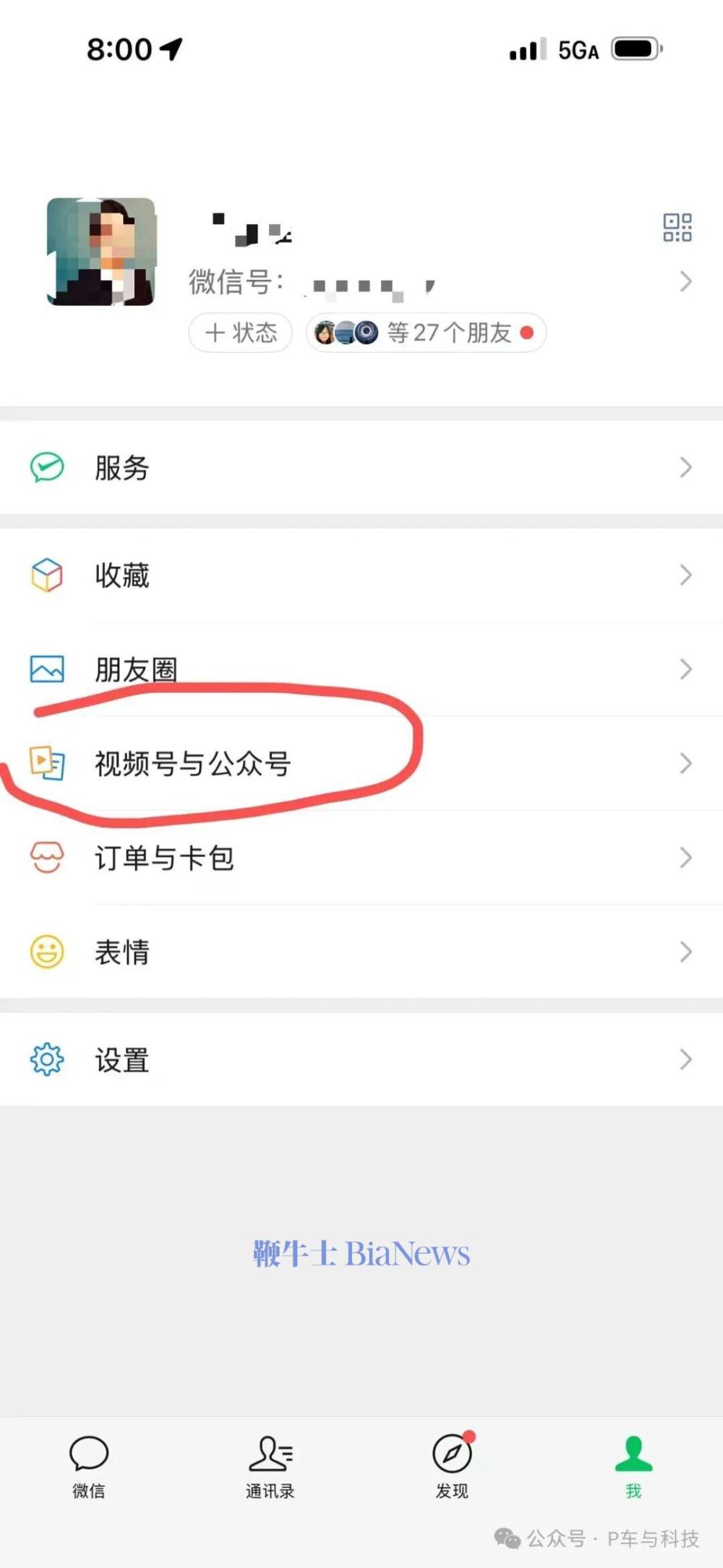This screenshot has width=723, height=1568.
Task: Tap the + 状态 status button
Action: pyautogui.click(x=239, y=333)
